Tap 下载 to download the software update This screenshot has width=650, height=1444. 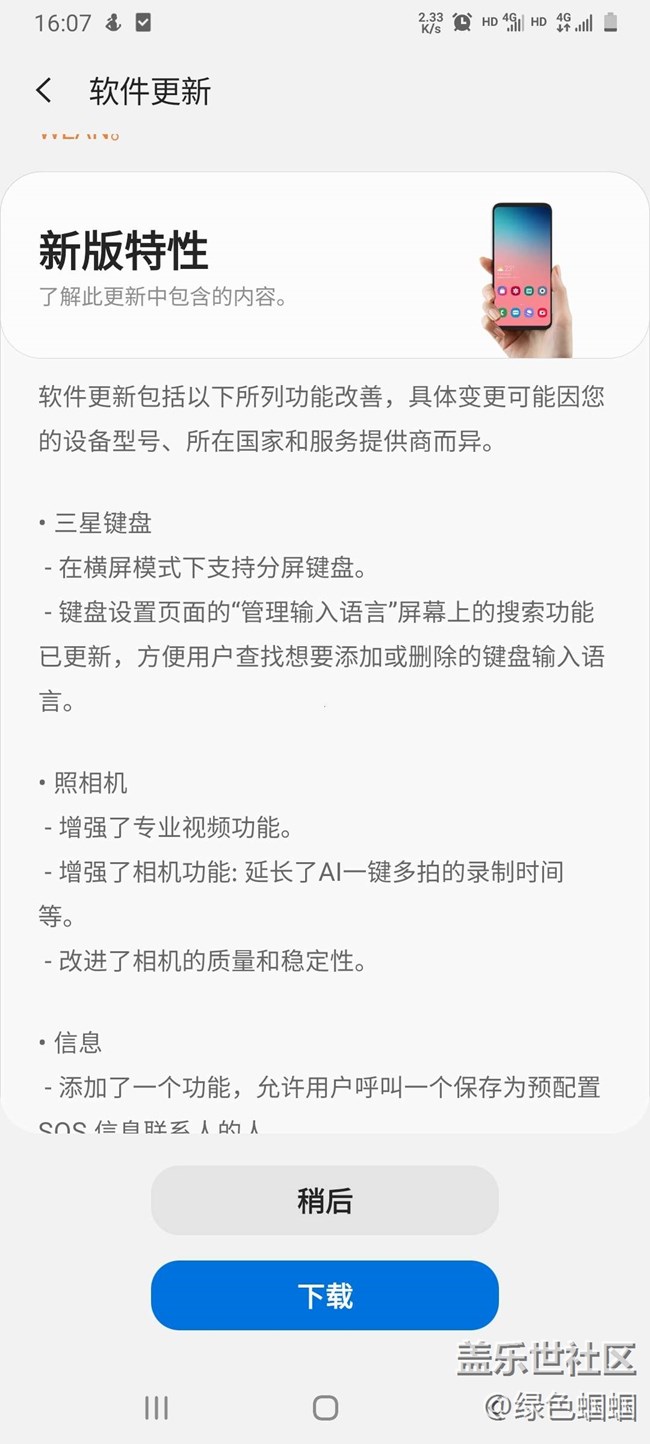point(324,1296)
